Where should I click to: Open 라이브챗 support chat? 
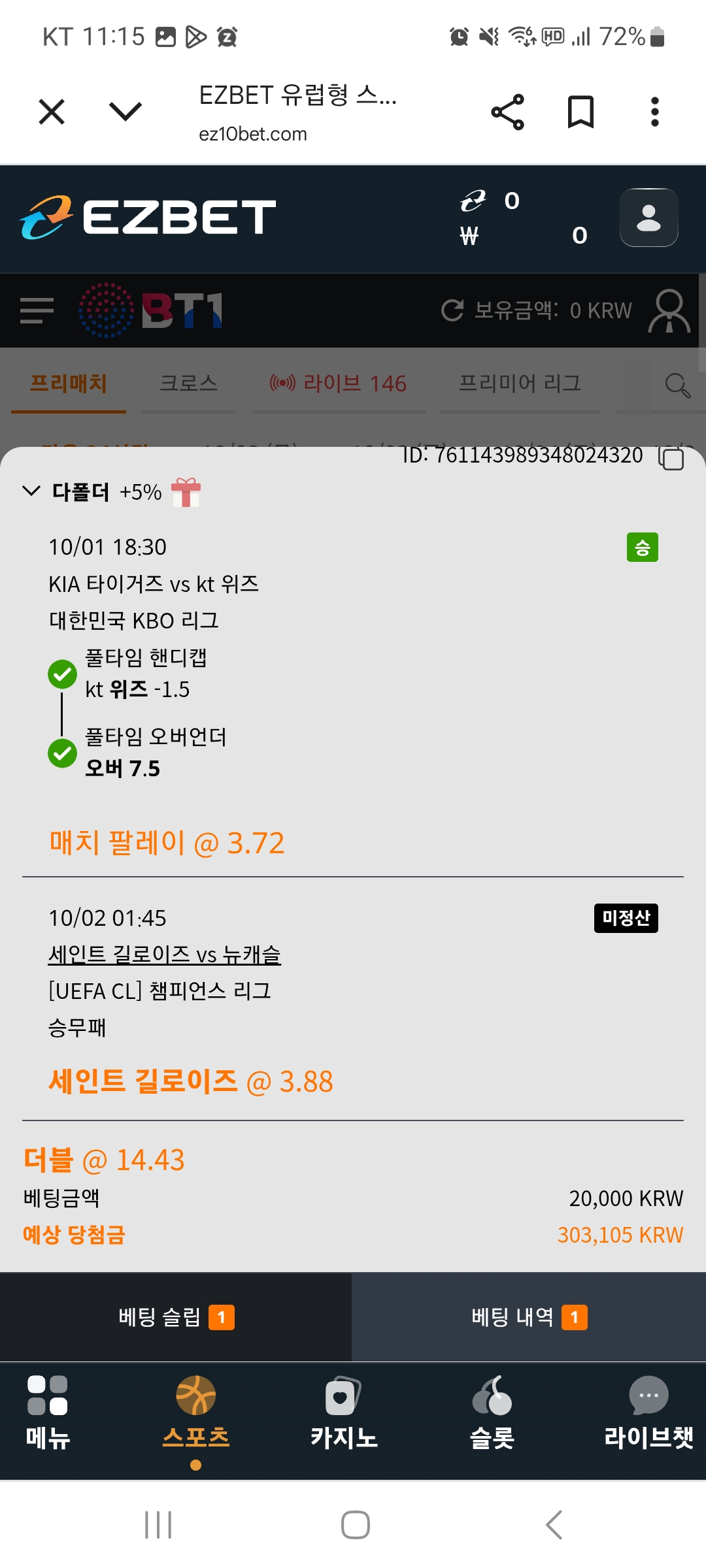648,1413
